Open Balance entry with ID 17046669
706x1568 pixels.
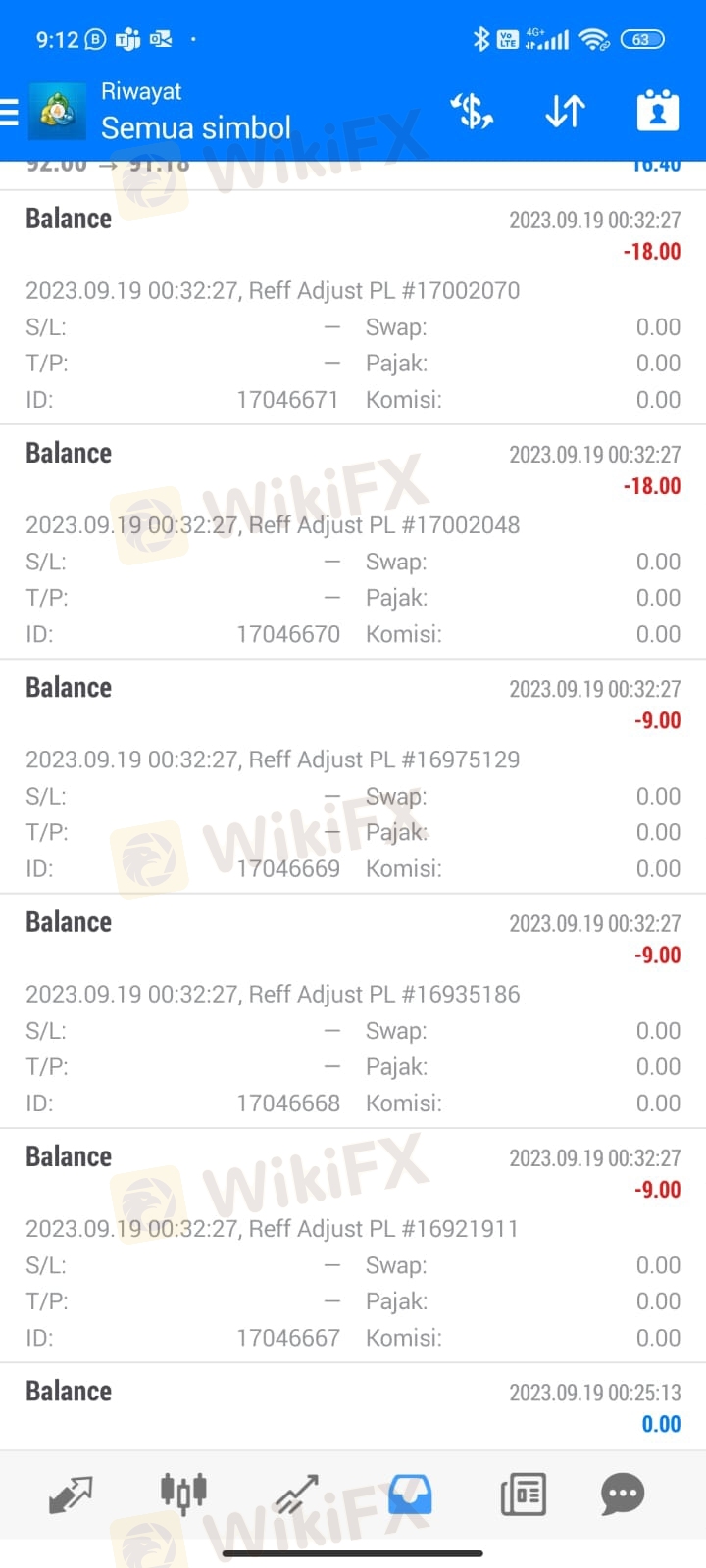(353, 776)
